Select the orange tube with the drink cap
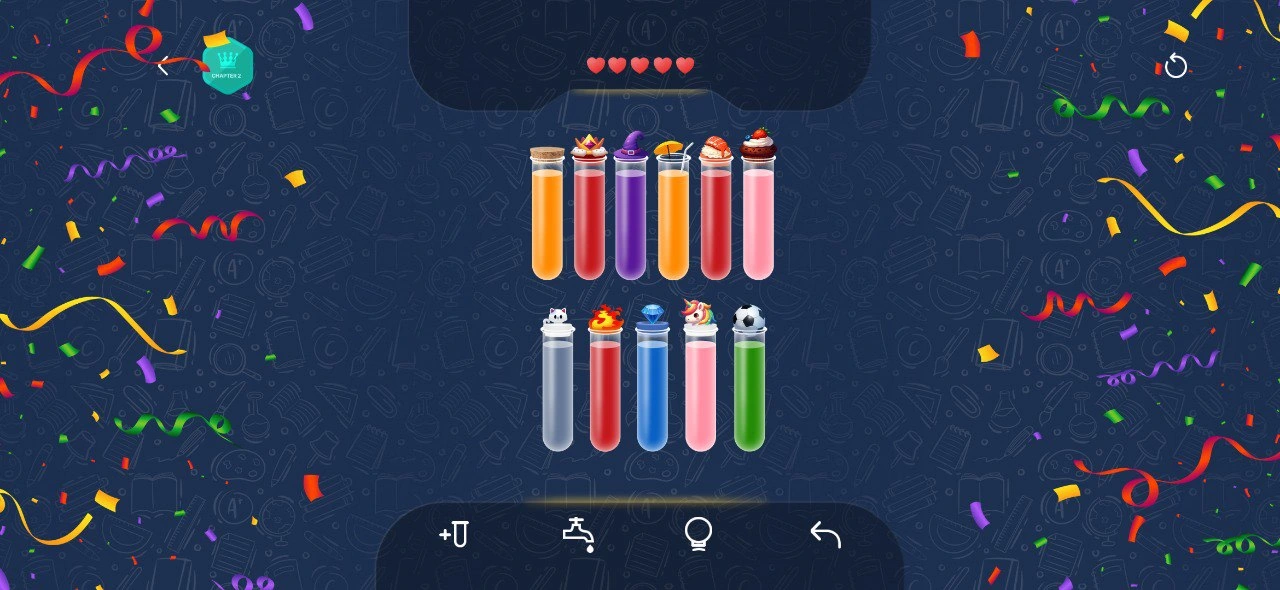 point(673,222)
